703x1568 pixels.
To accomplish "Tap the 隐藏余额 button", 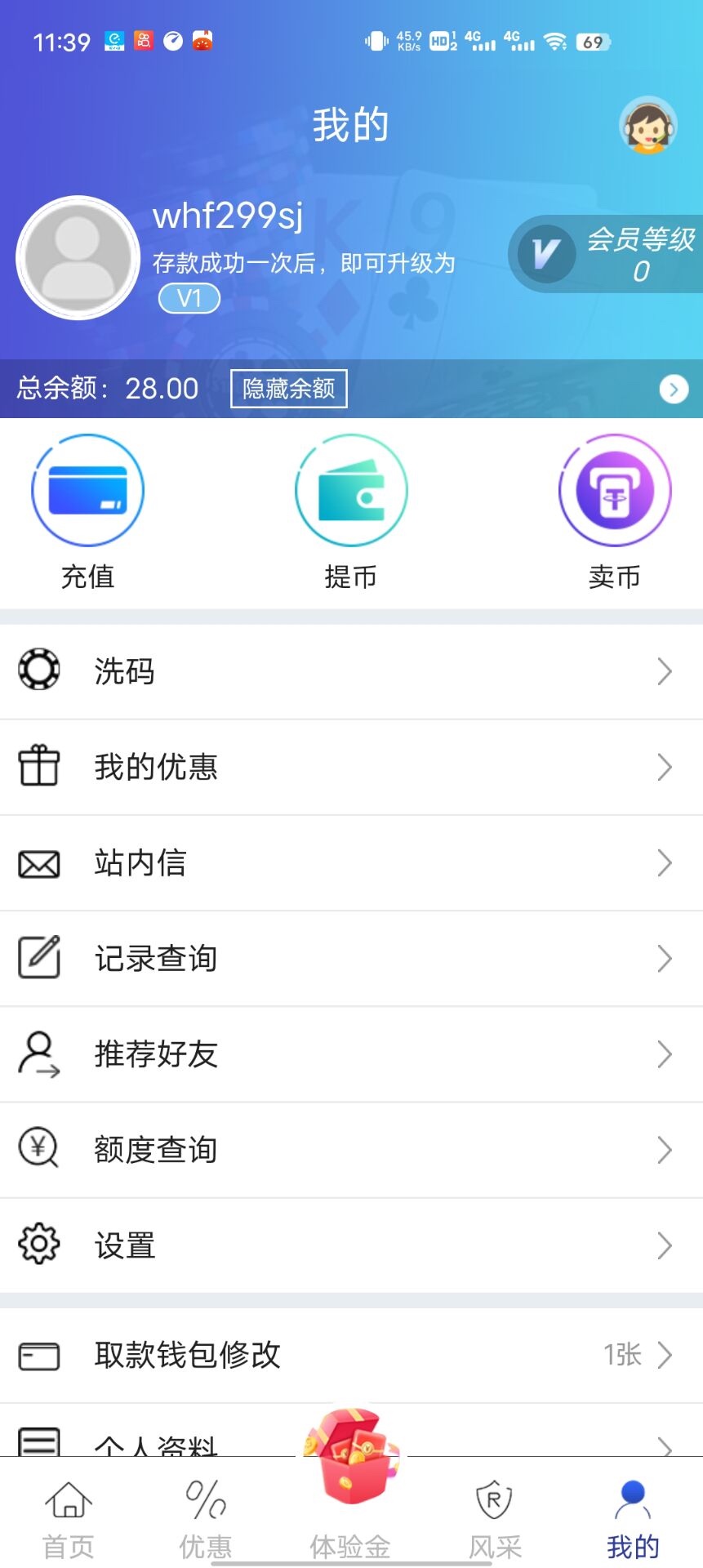I will click(289, 389).
